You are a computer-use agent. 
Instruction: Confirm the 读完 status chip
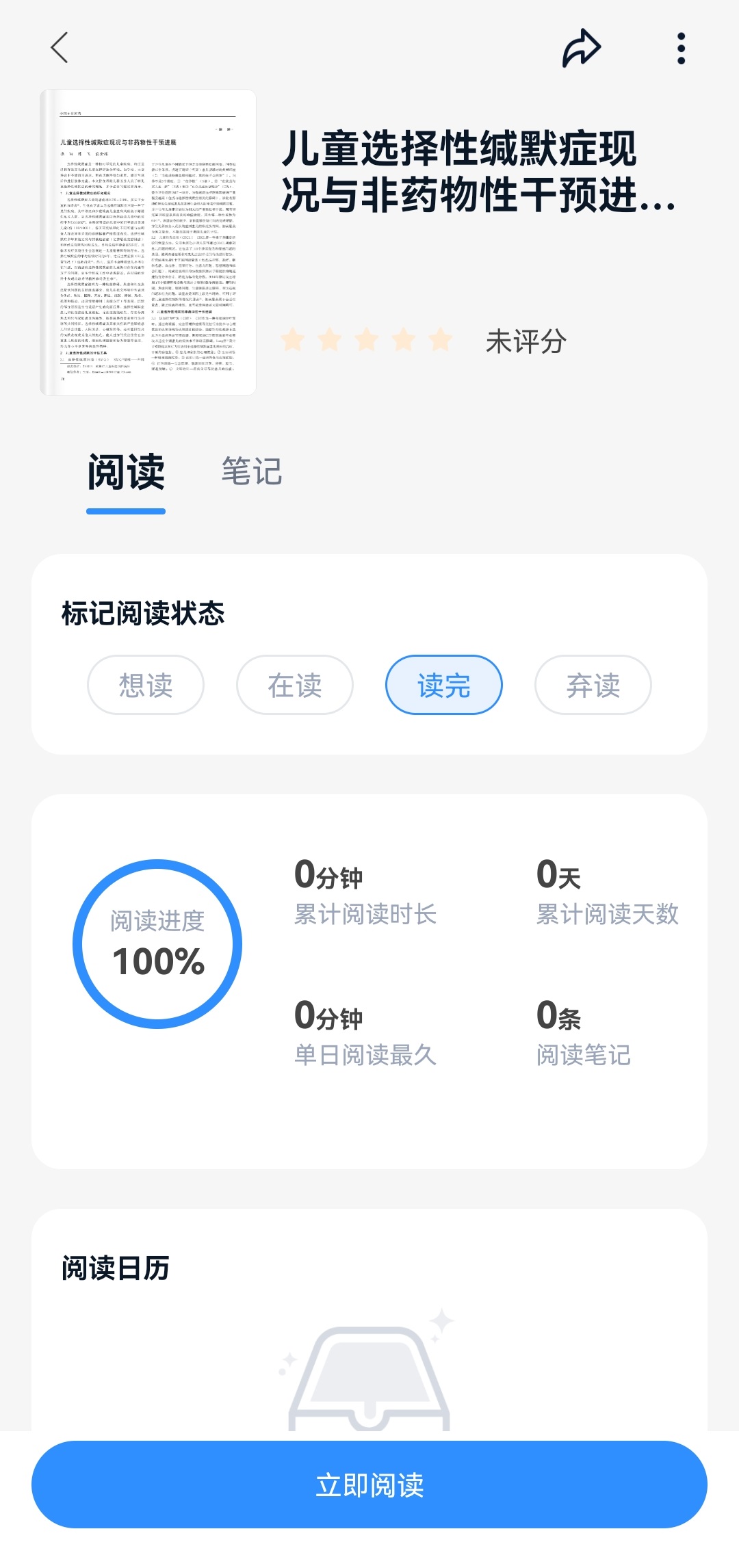pyautogui.click(x=443, y=685)
